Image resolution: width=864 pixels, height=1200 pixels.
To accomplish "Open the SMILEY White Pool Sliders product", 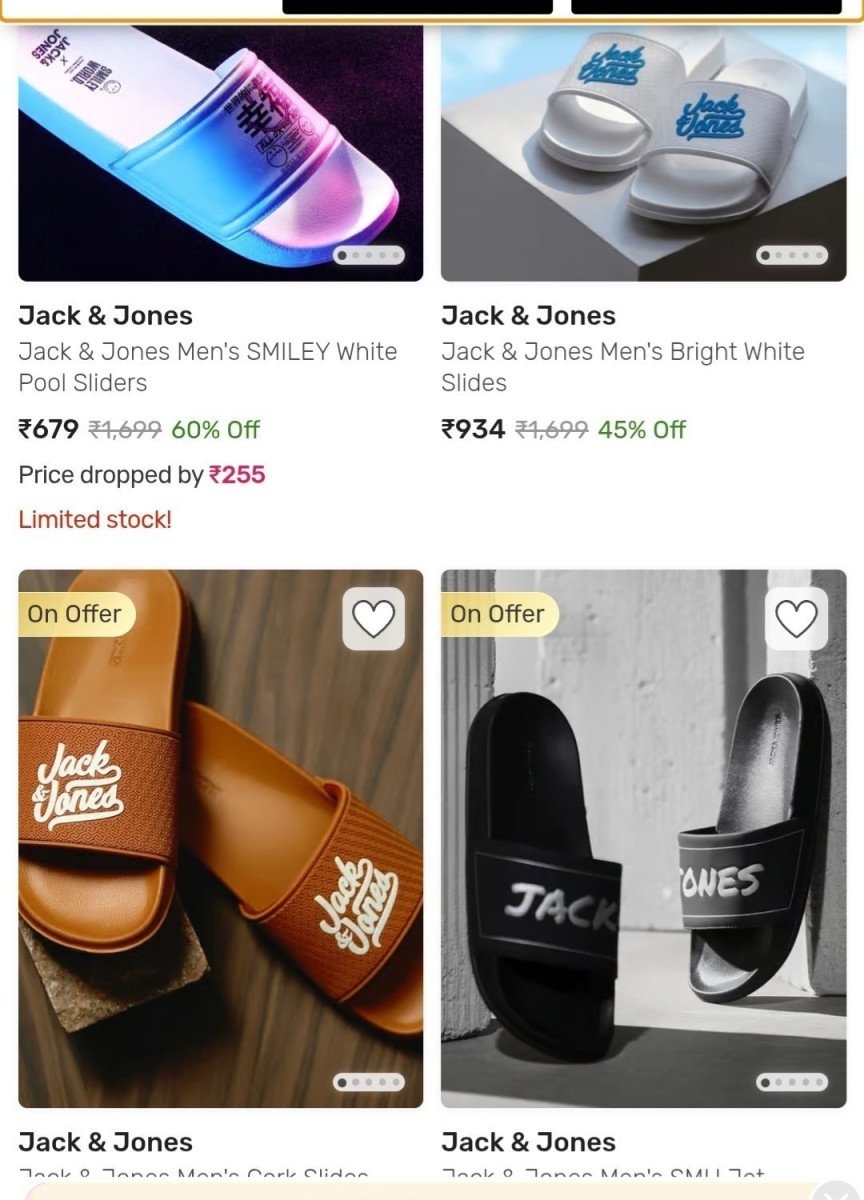I will click(208, 366).
